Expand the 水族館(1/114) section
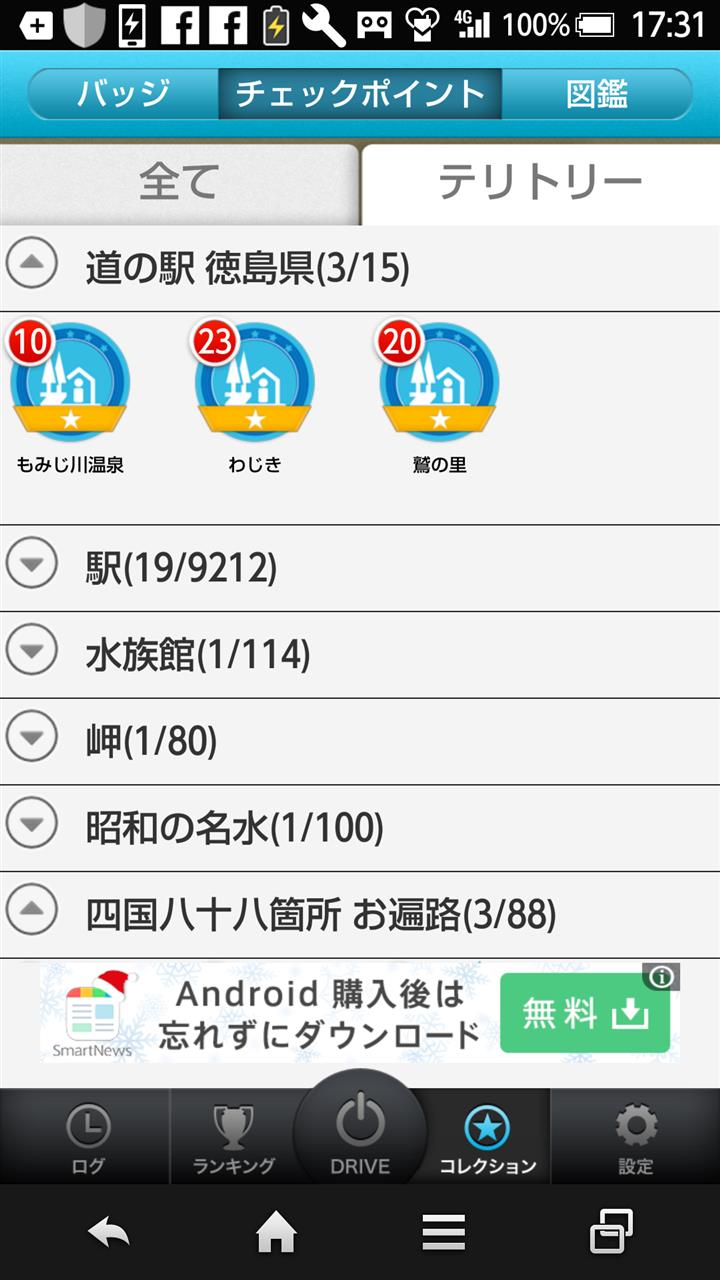720x1280 pixels. click(360, 655)
